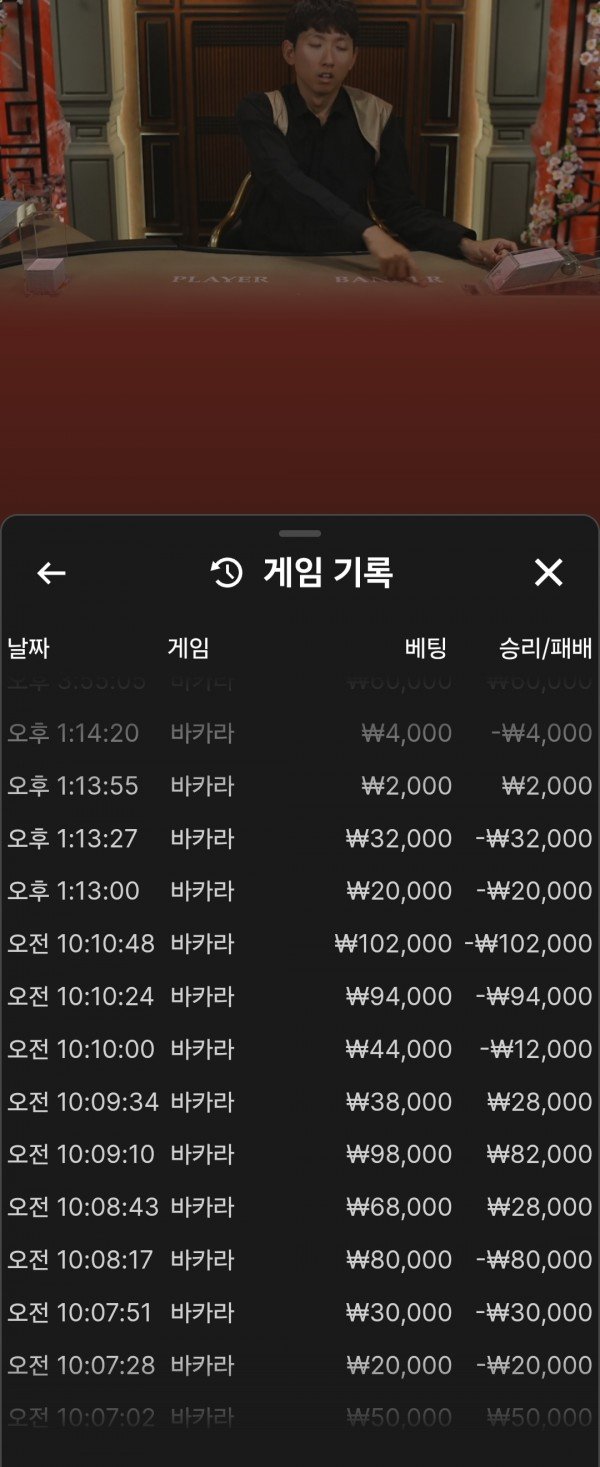The height and width of the screenshot is (1467, 600).
Task: Select the 오전 10:10:24 ₩94,000 bet entry
Action: (300, 996)
